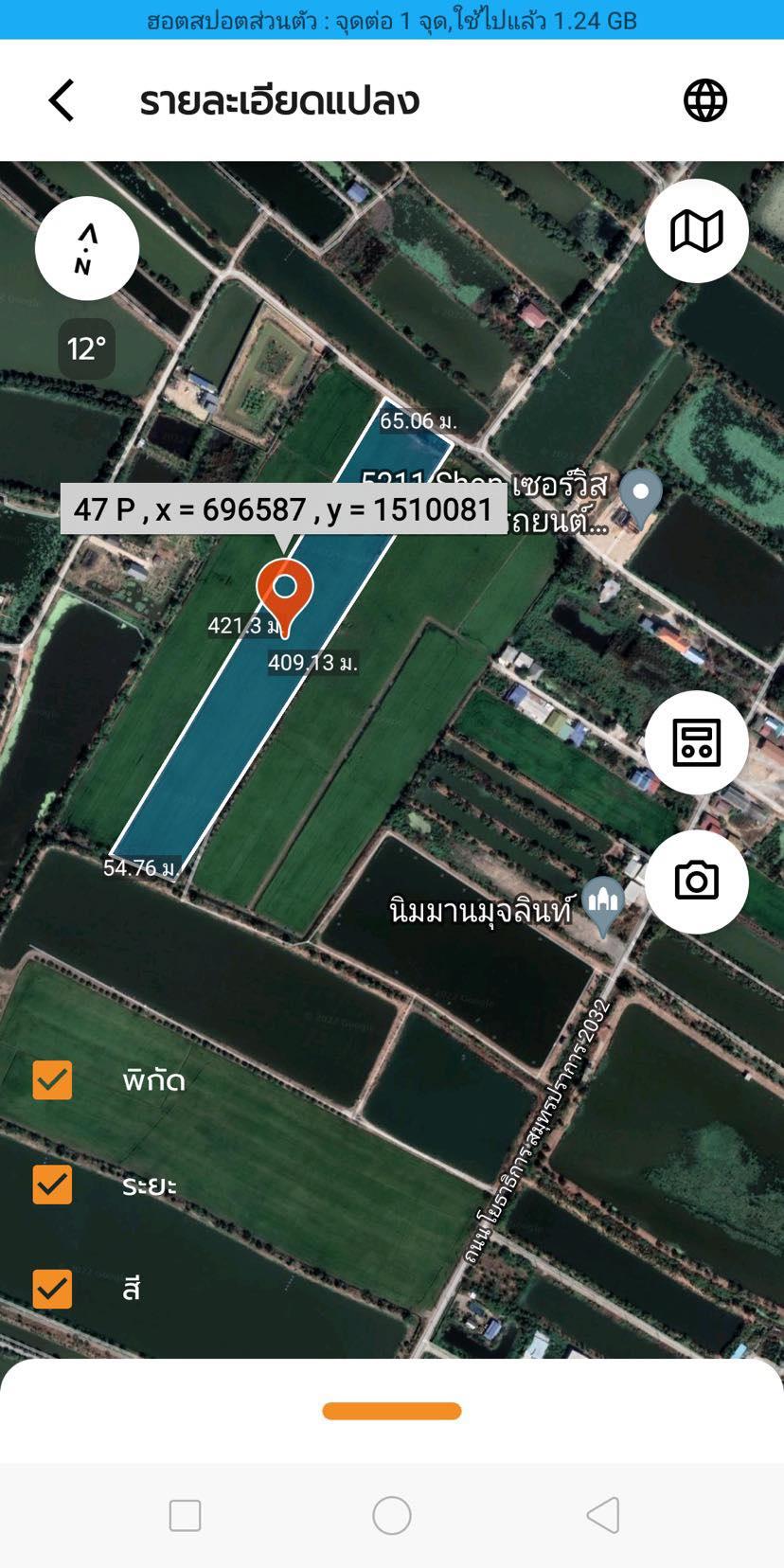Tap the red parcel location pin

(284, 592)
